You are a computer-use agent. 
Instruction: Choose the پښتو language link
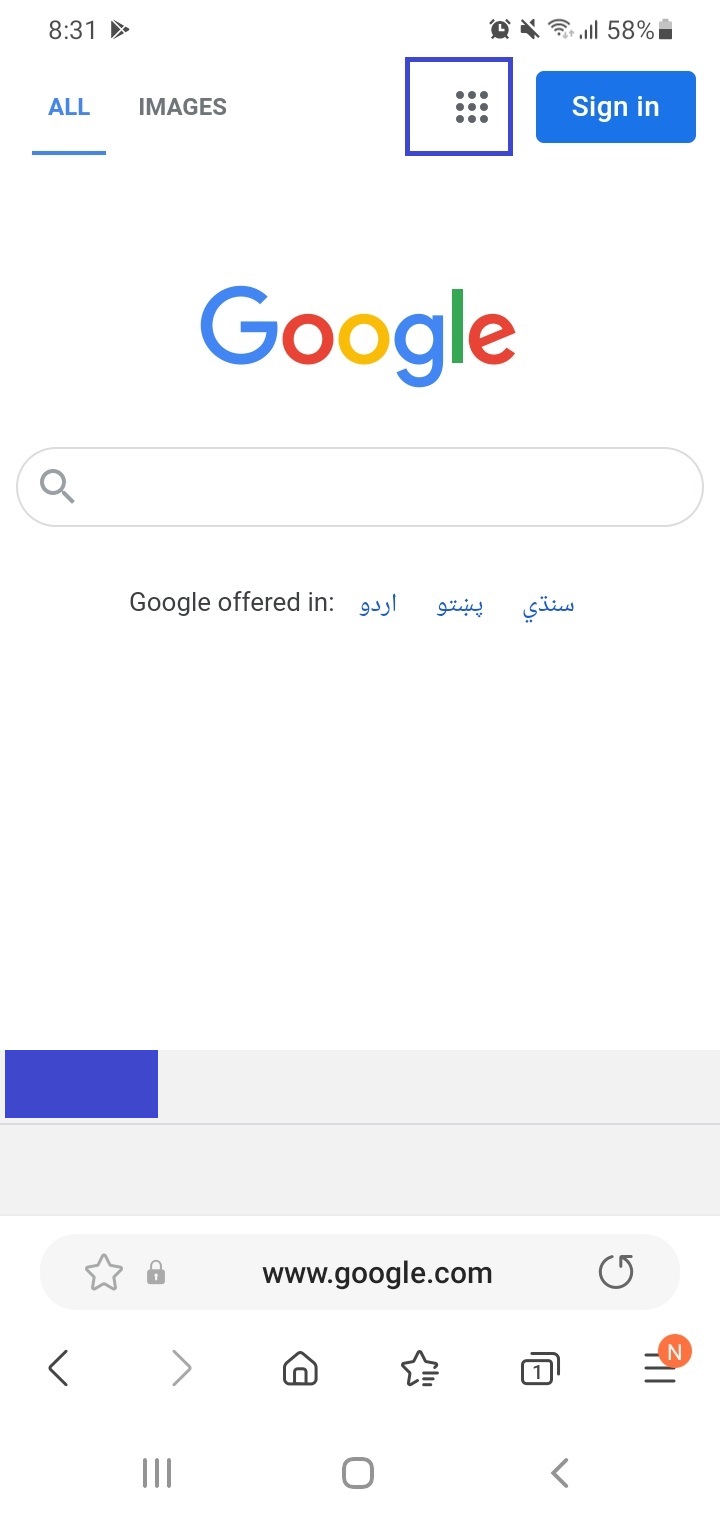[x=460, y=604]
